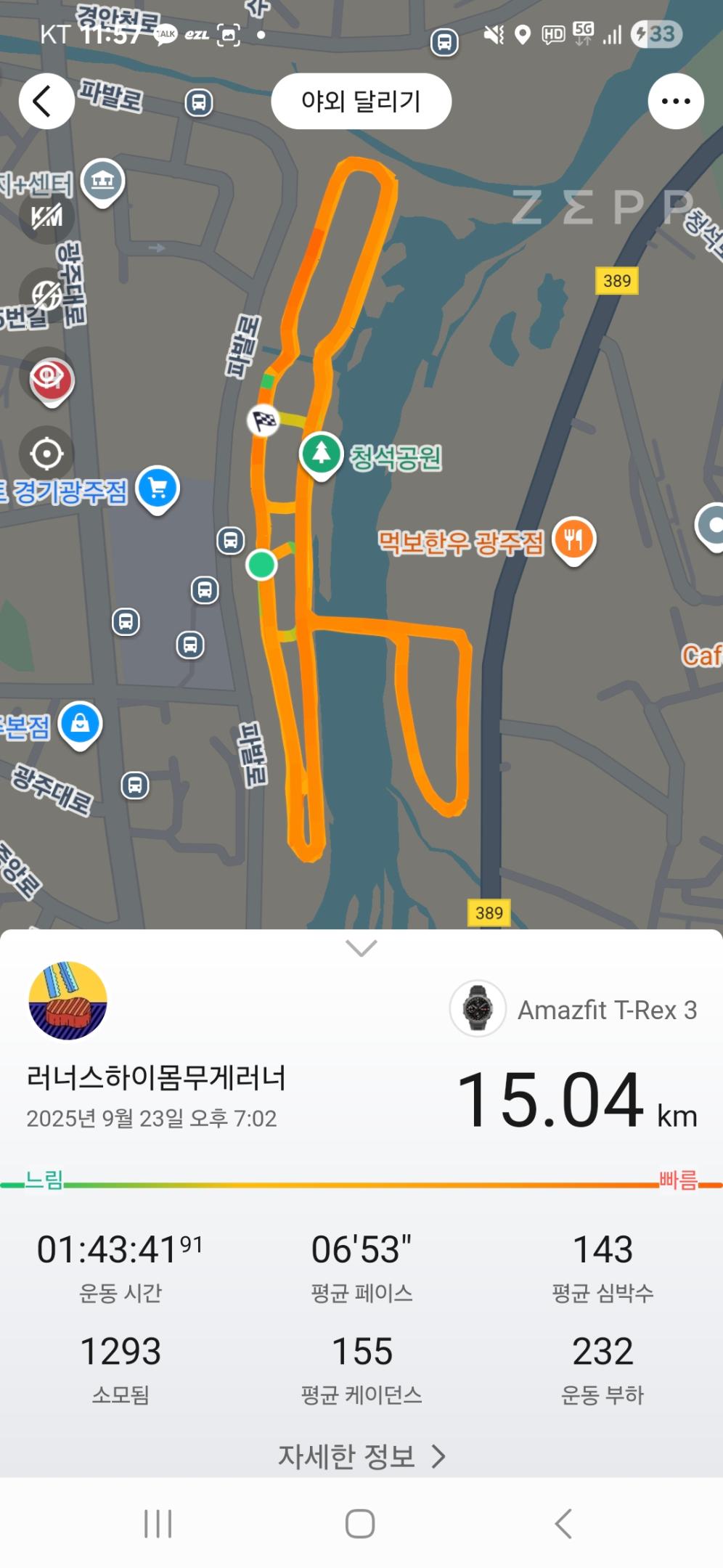Open 자세한 정보 detailed information
Screen dimensions: 723x1568
pos(361,1455)
